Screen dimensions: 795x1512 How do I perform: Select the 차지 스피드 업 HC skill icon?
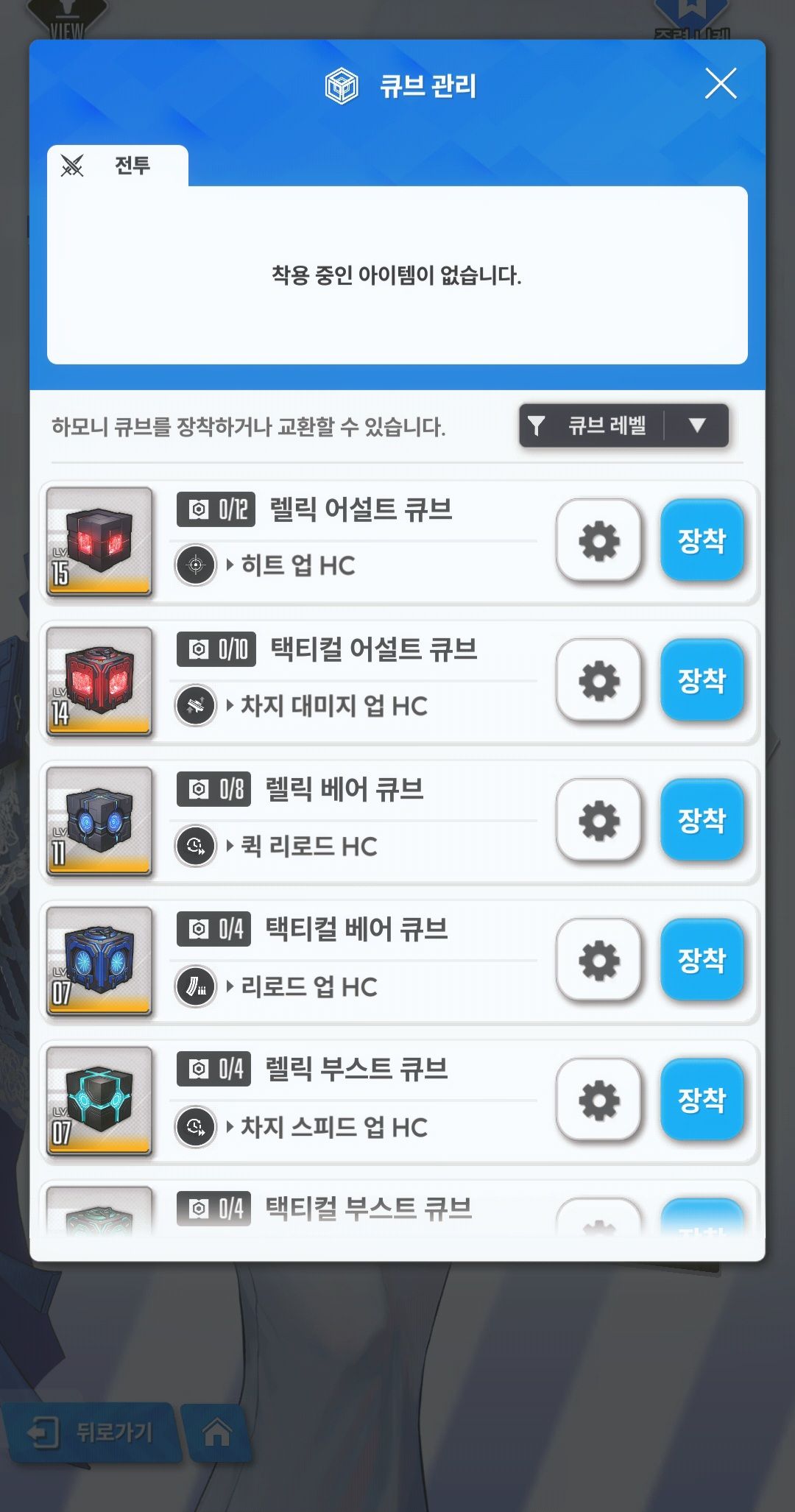point(196,1126)
